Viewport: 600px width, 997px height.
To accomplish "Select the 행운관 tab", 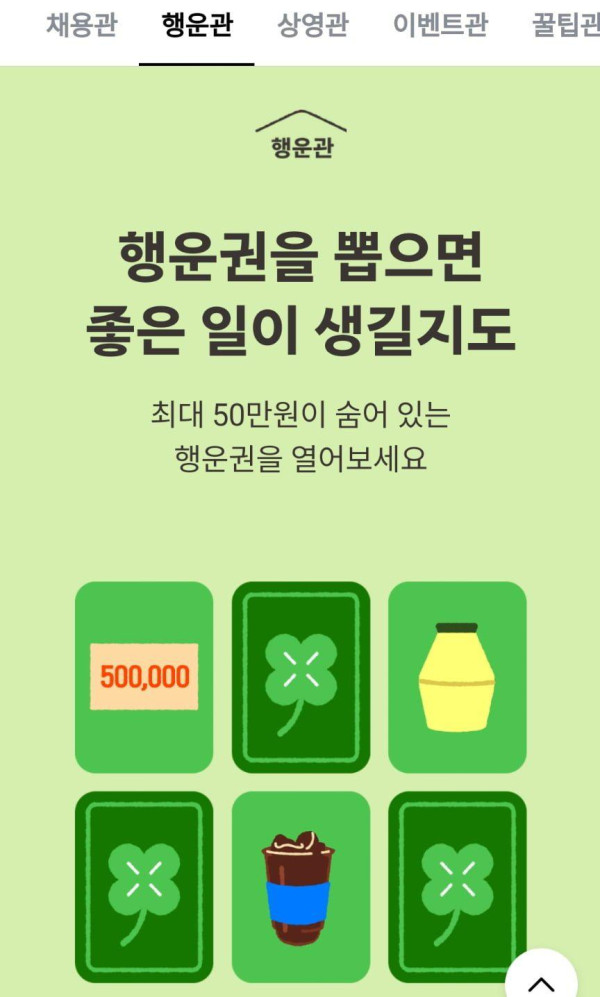I will point(197,26).
